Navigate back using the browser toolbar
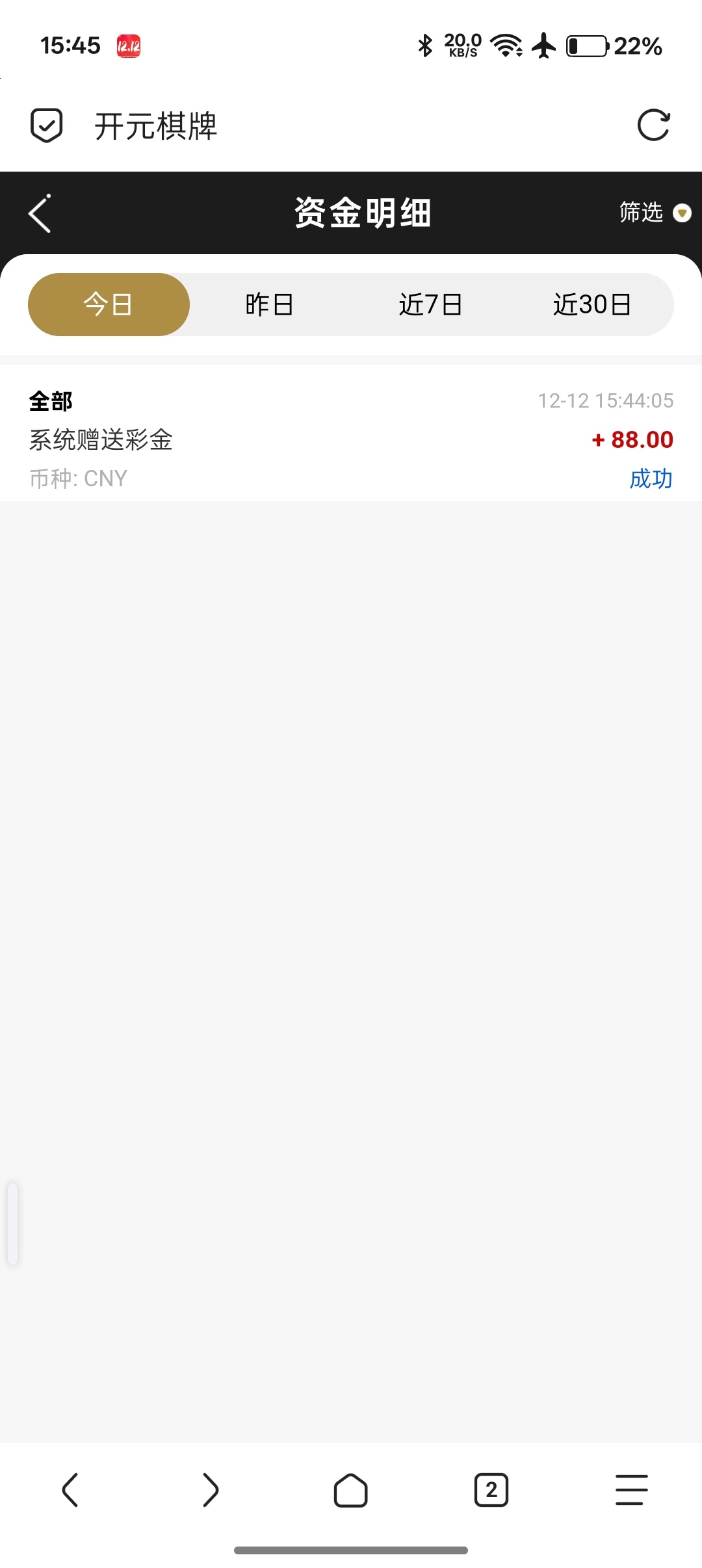 tap(70, 1490)
